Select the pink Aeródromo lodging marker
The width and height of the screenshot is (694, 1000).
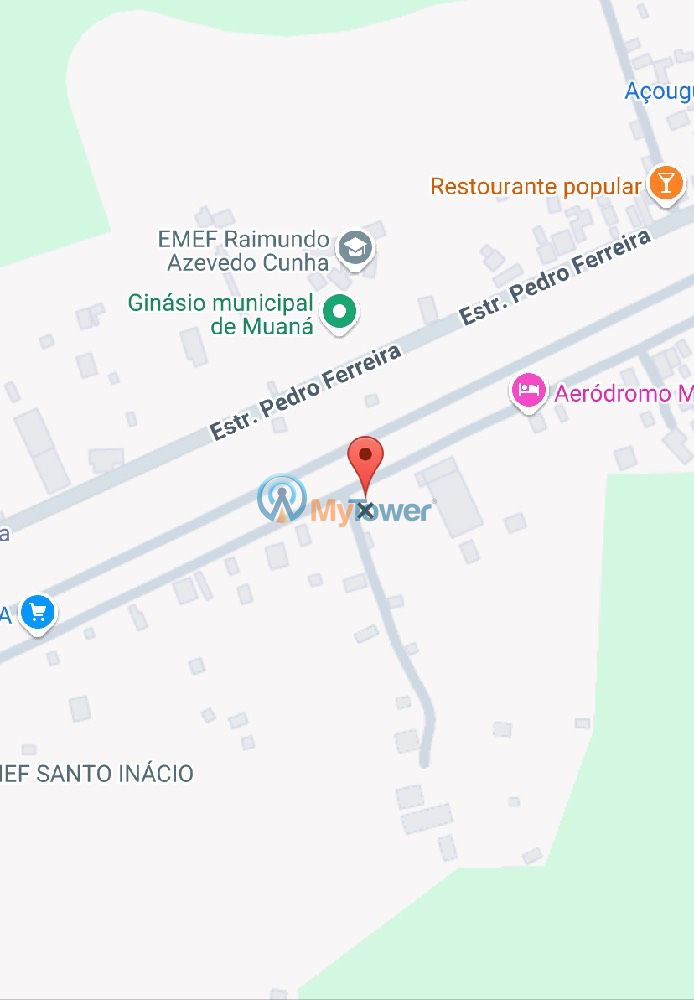coord(528,391)
